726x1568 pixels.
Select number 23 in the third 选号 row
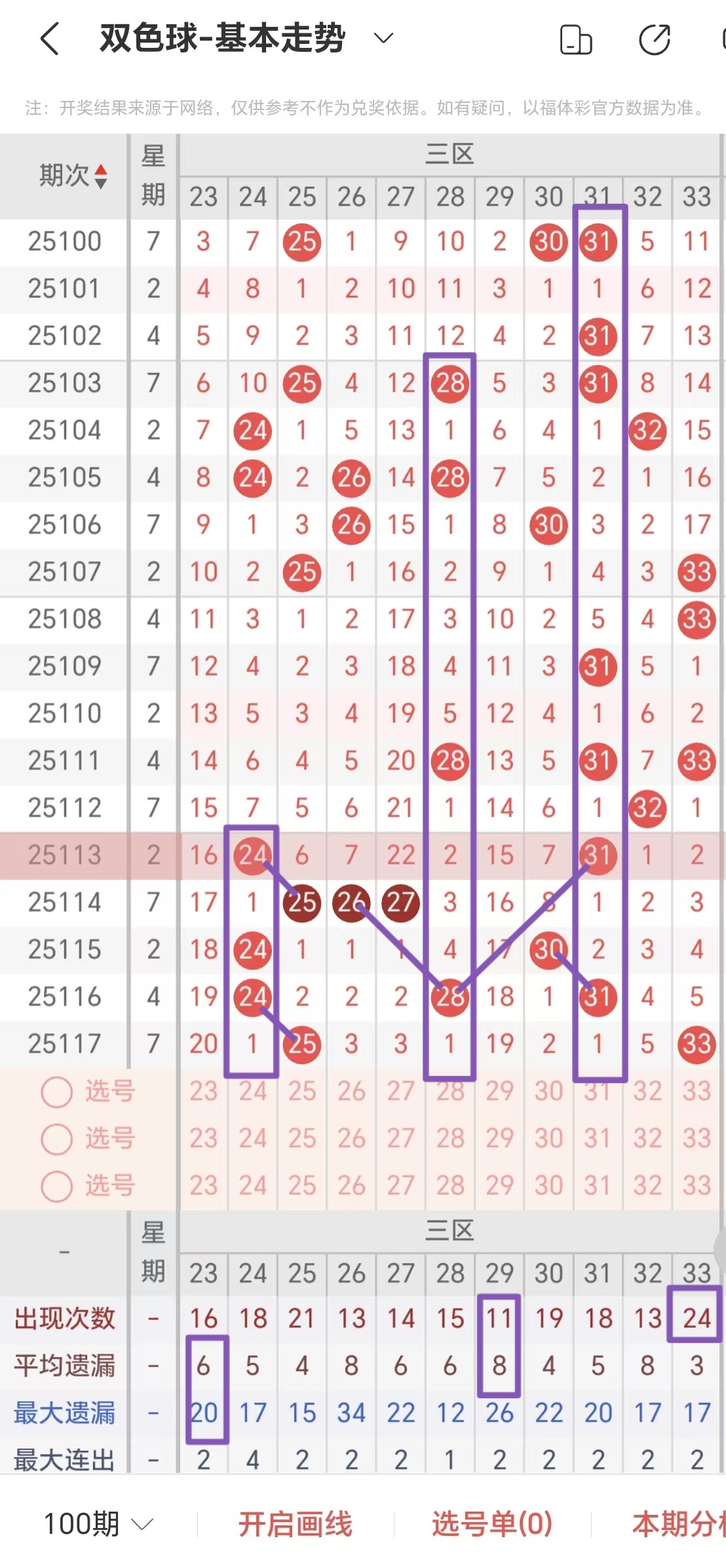coord(203,1185)
